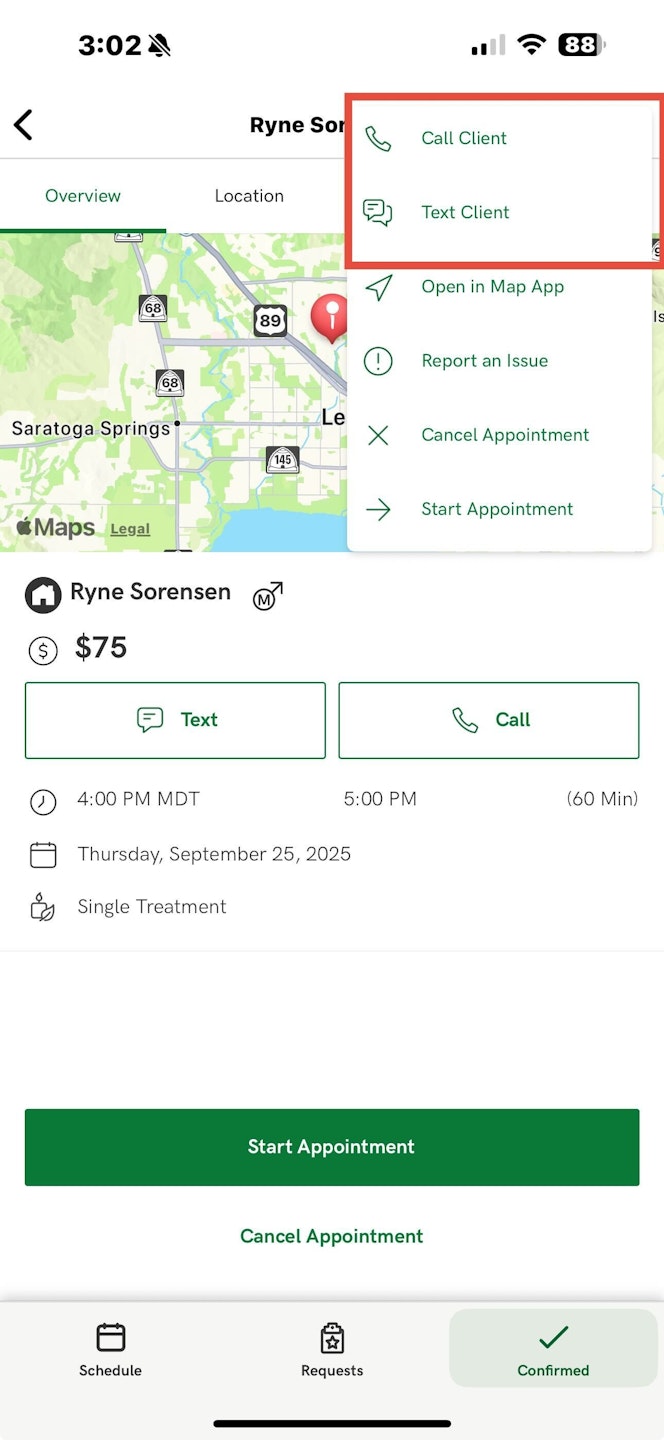Switch to the Location tab

pyautogui.click(x=249, y=196)
